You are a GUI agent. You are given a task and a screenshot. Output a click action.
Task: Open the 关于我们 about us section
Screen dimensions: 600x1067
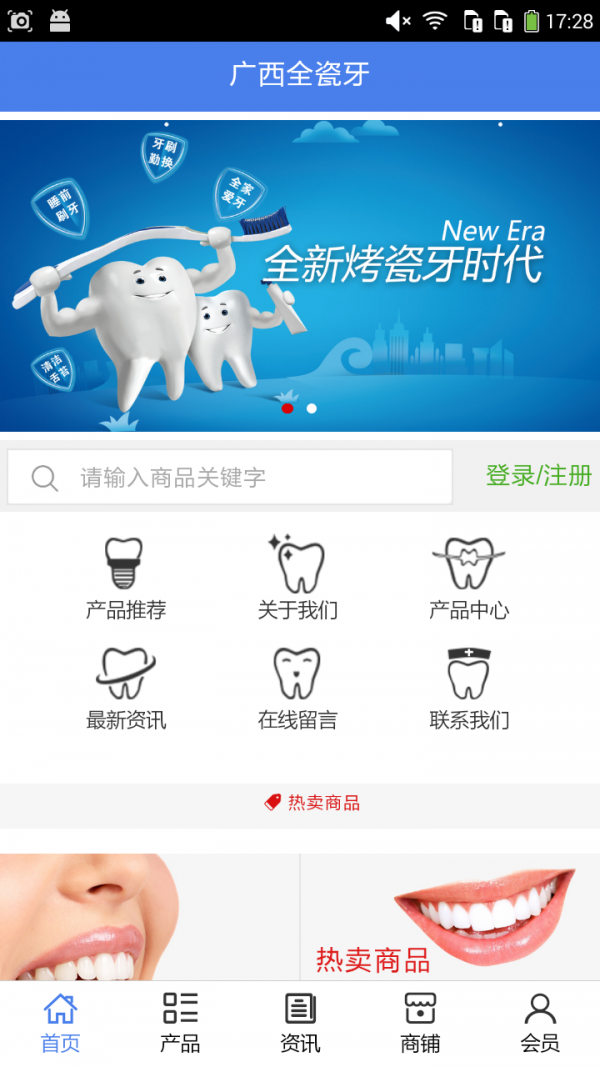tap(298, 578)
